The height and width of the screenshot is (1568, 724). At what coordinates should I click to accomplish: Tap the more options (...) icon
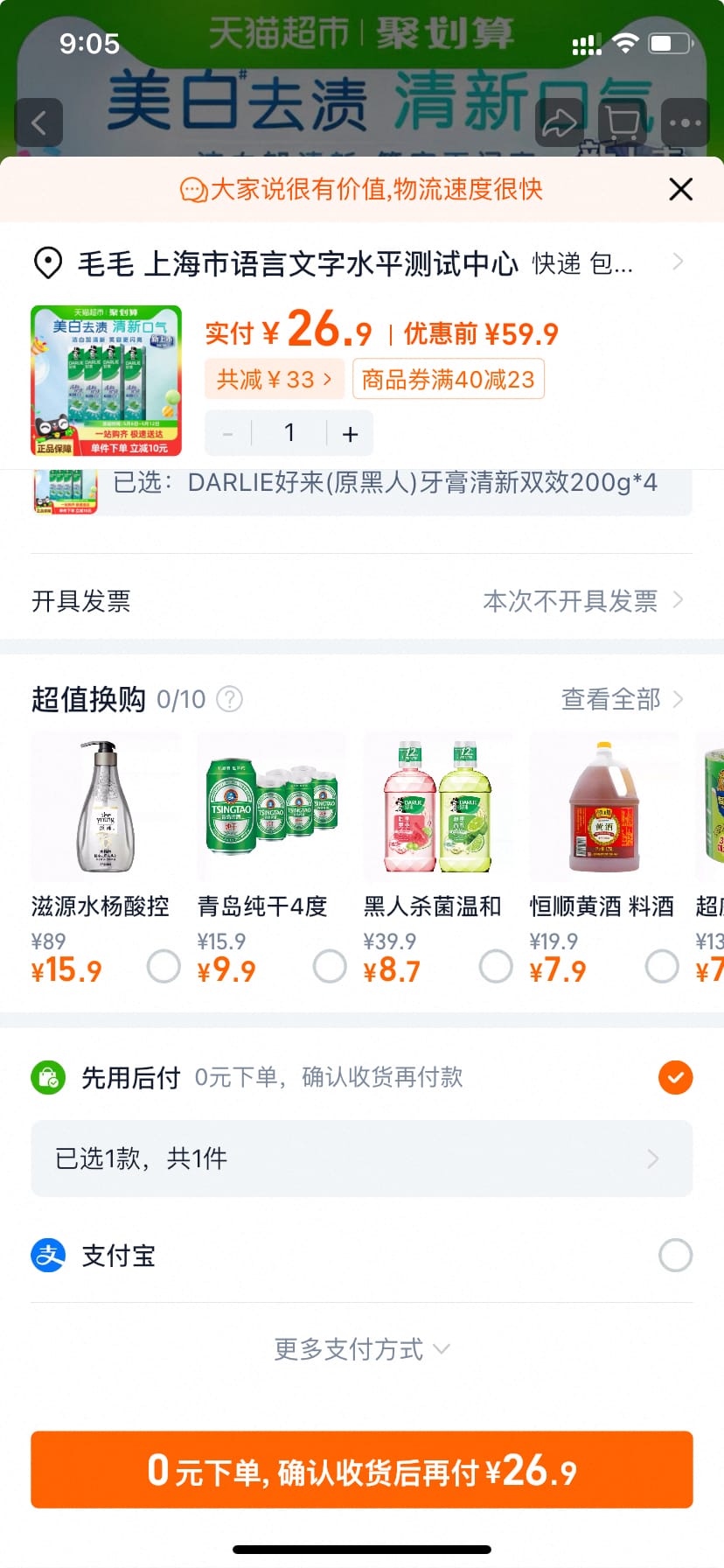coord(684,122)
